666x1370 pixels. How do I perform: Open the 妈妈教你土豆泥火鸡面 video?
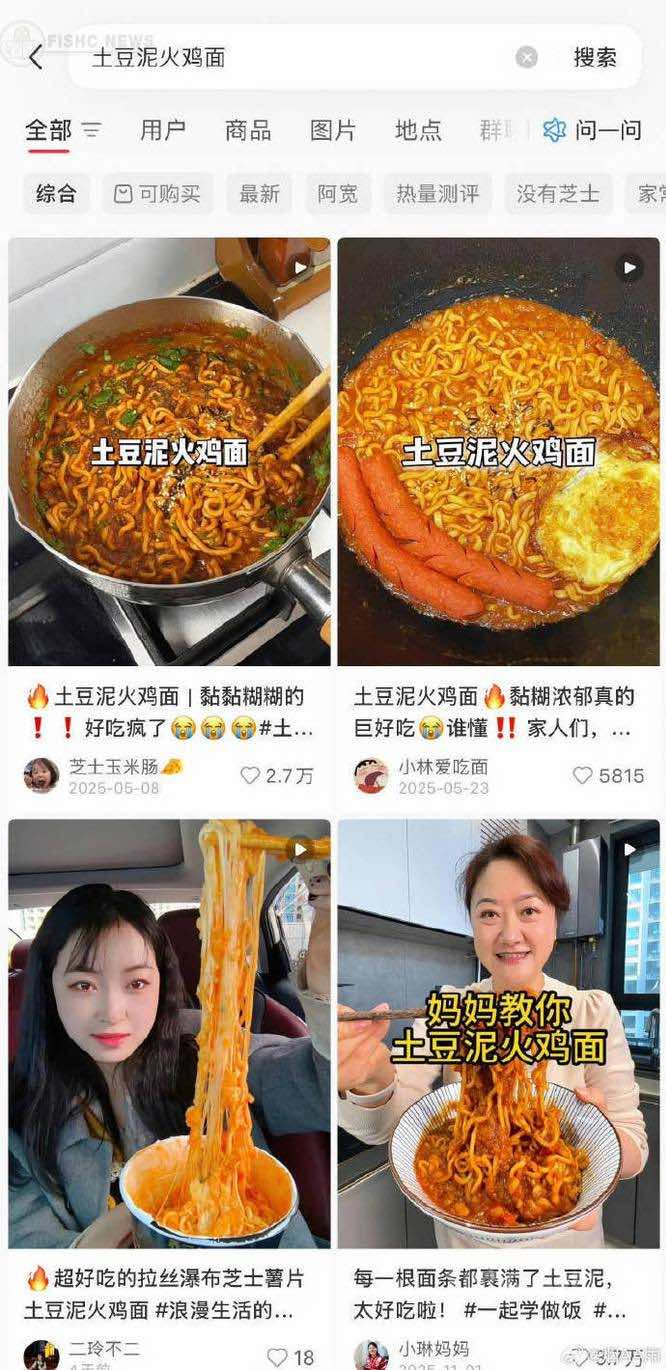pyautogui.click(x=498, y=1033)
